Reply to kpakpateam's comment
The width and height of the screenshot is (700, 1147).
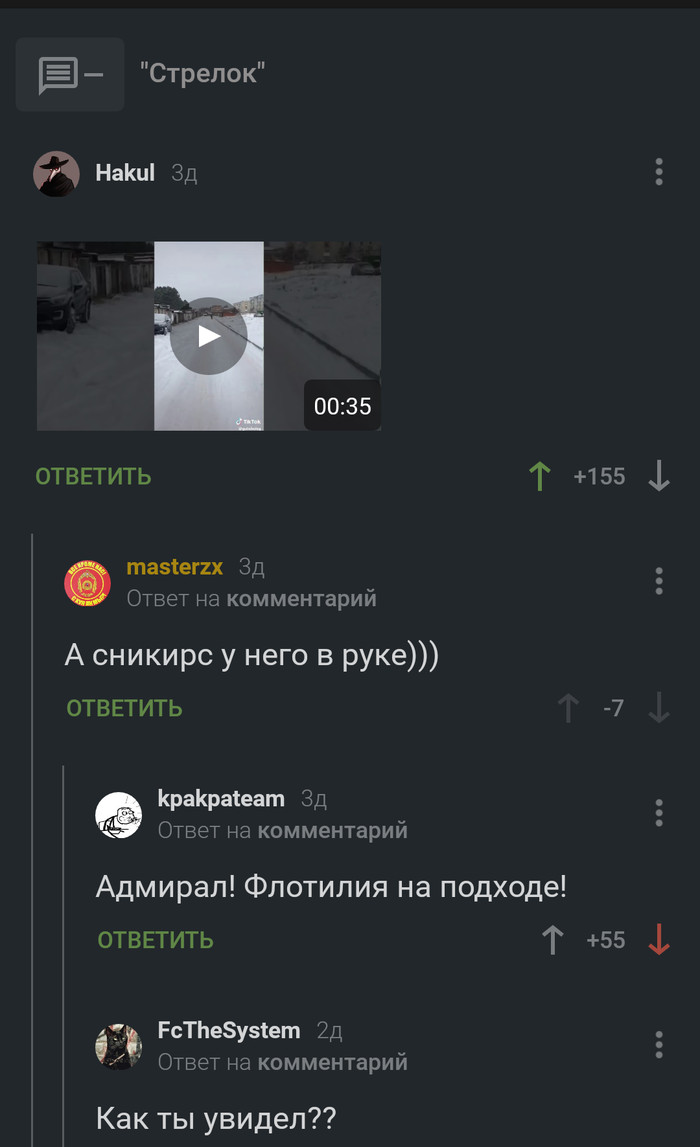click(x=155, y=940)
